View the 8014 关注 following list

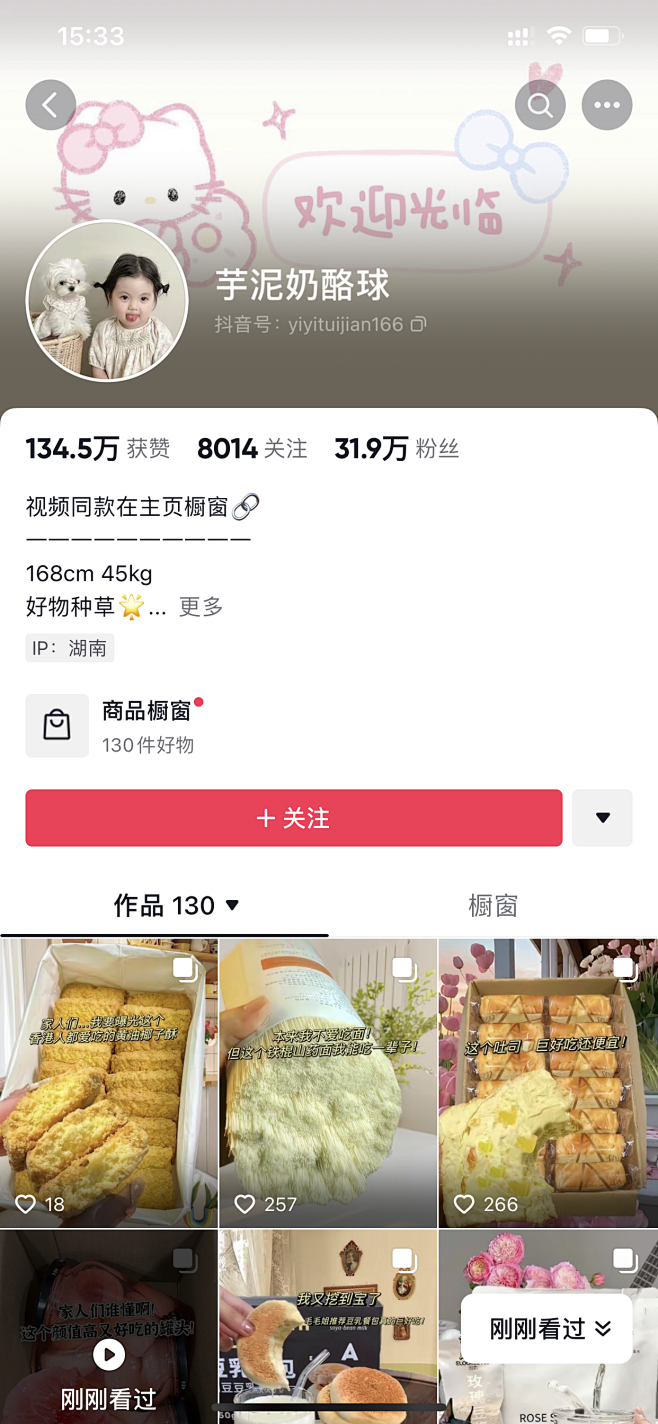(252, 449)
